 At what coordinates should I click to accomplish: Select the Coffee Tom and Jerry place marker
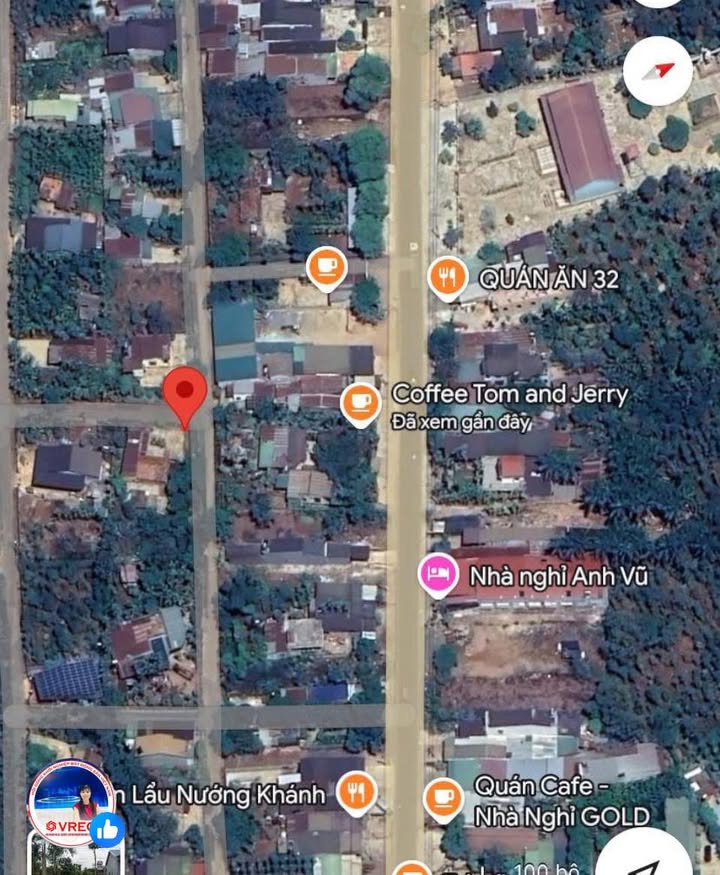[x=360, y=402]
